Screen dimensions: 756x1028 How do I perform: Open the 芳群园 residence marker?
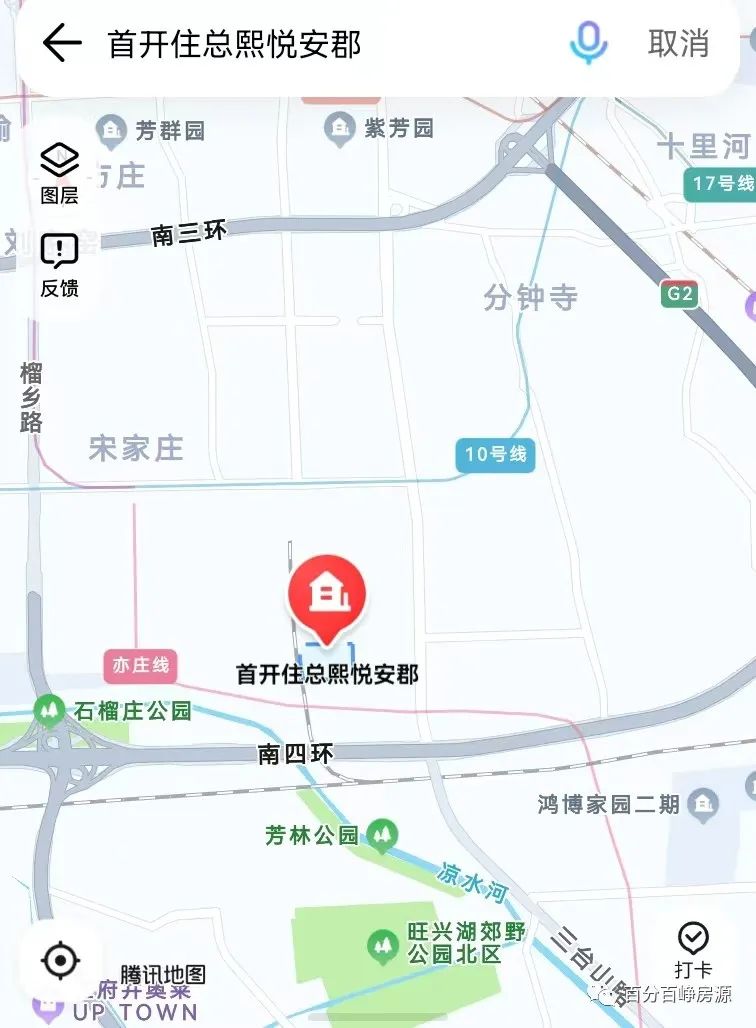tap(112, 129)
